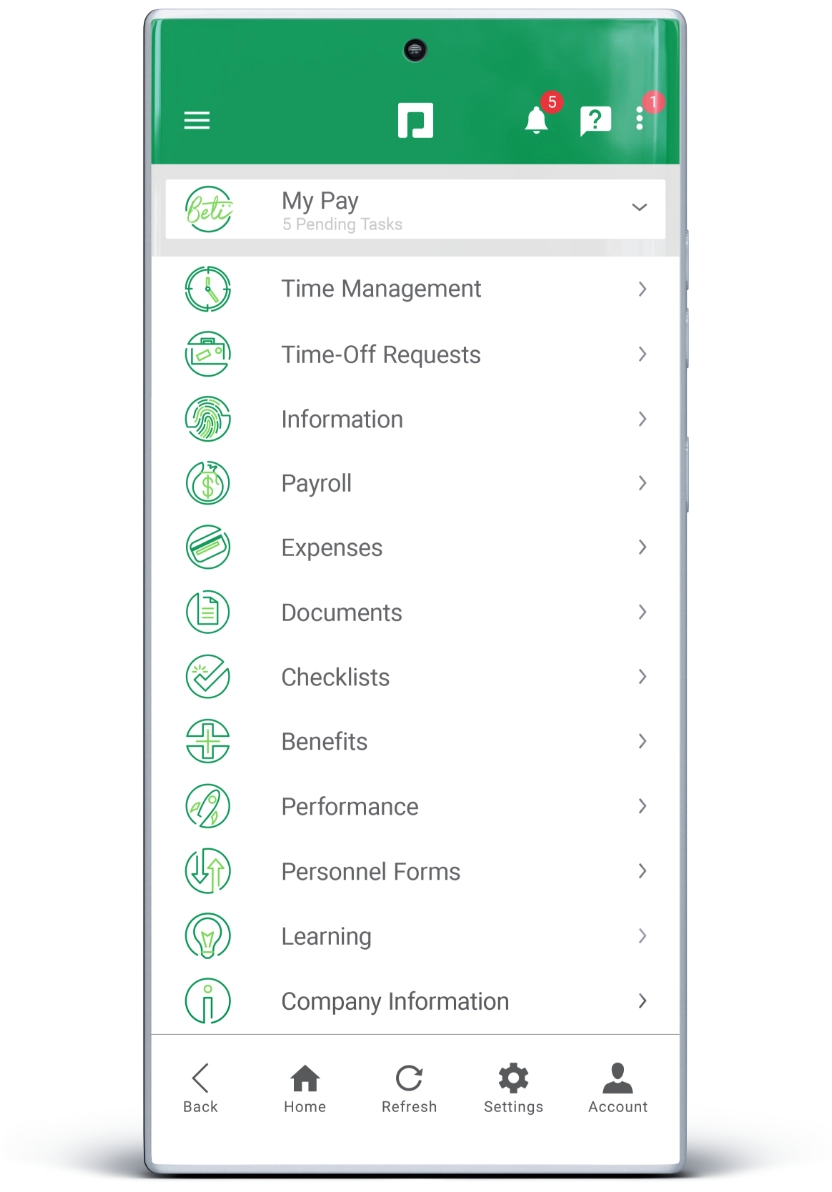The image size is (832, 1192).
Task: Open the three-dot overflow menu
Action: (x=640, y=120)
